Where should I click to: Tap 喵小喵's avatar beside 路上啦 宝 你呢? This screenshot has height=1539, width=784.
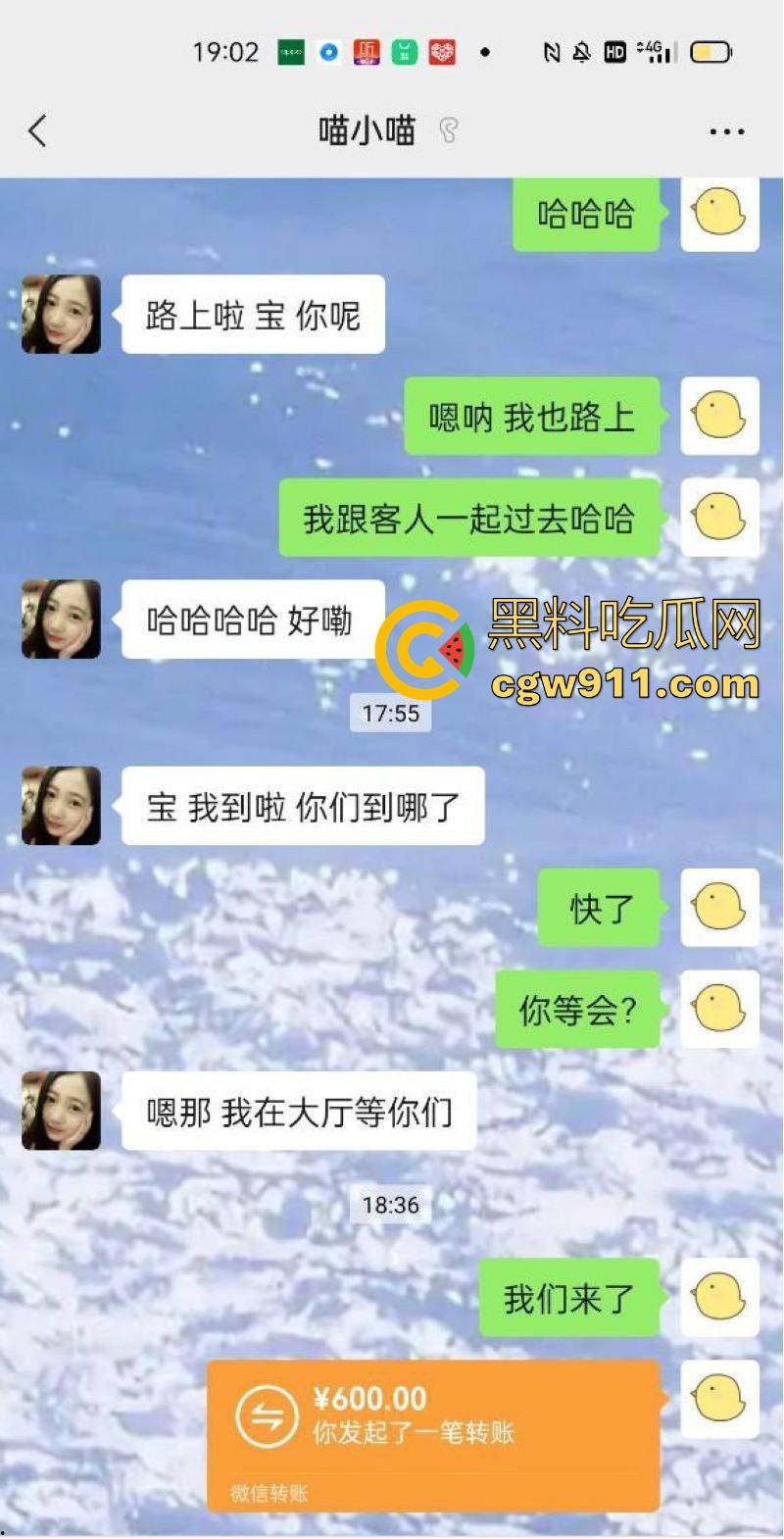coord(61,314)
